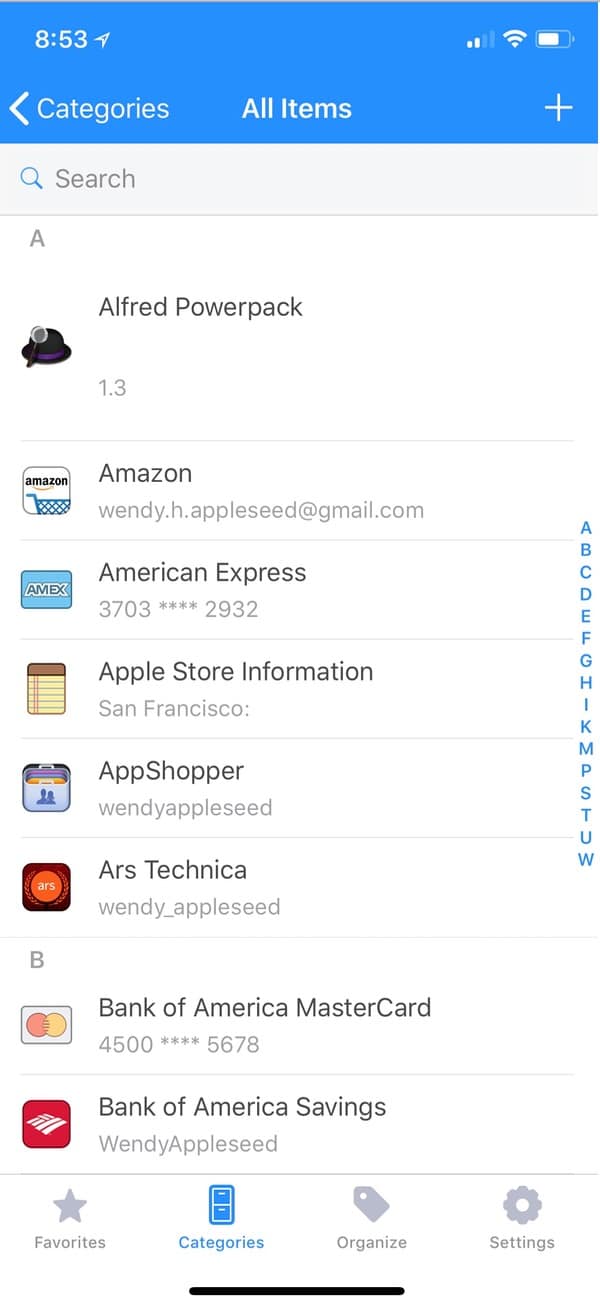Switch to the Organize tab
The height and width of the screenshot is (1306, 600).
point(372,1220)
